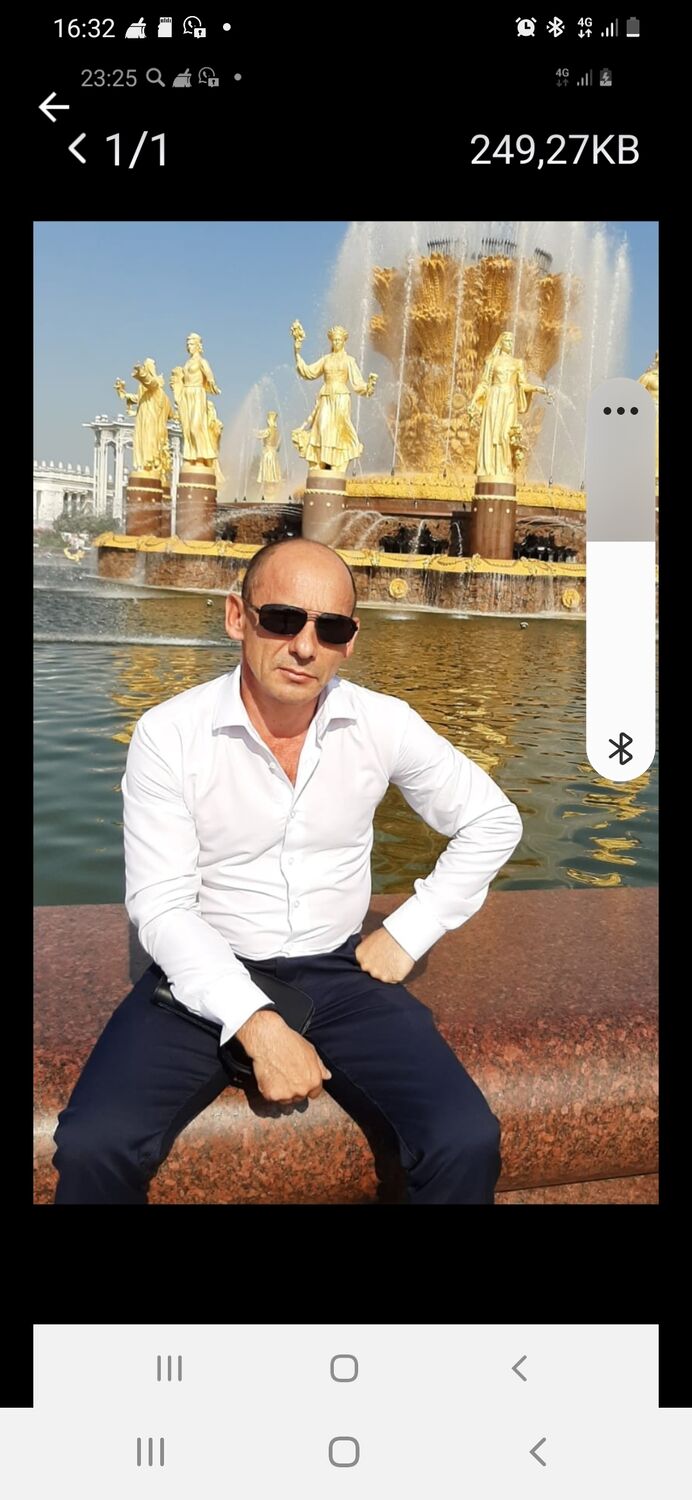Go back using the top-left arrow
Image resolution: width=692 pixels, height=1500 pixels.
tap(53, 107)
